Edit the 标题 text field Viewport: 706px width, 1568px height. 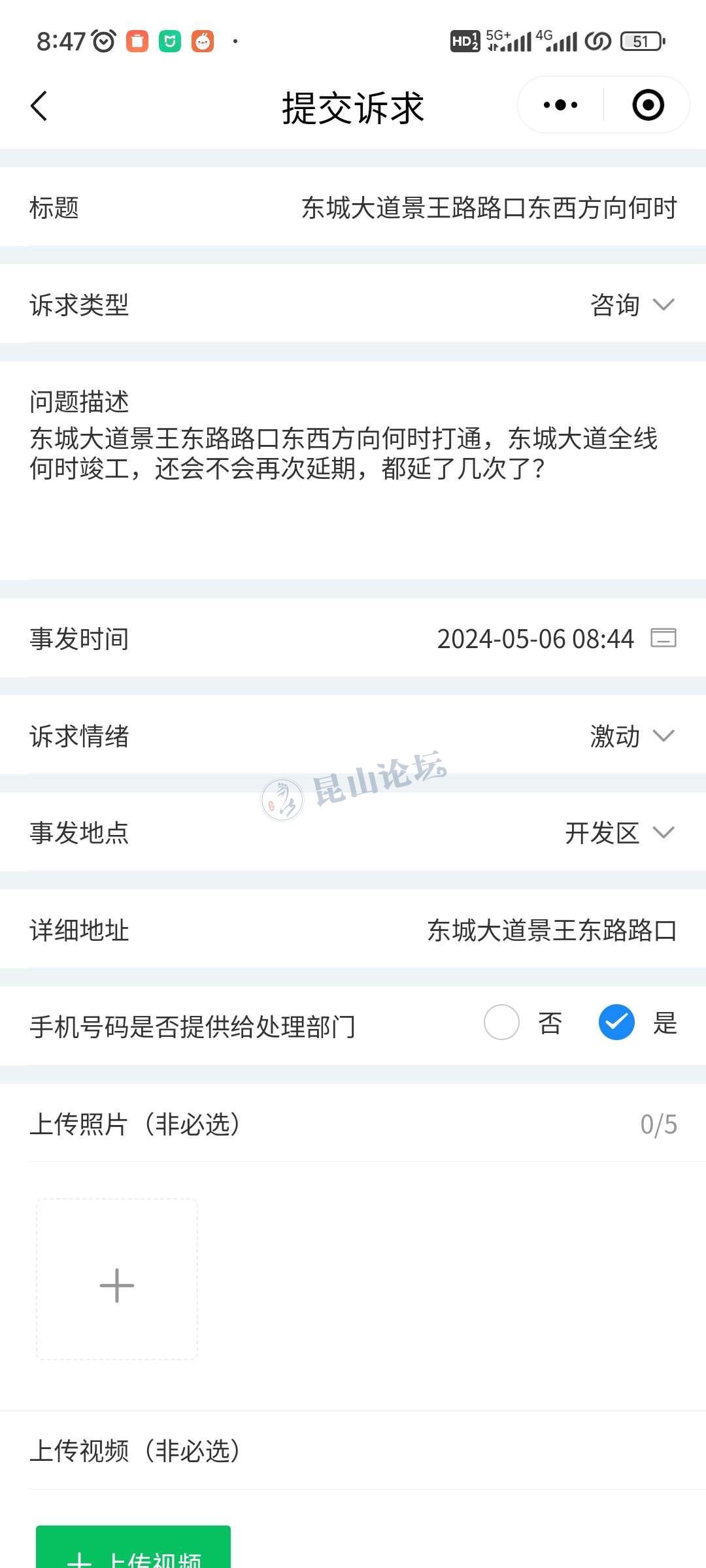(488, 208)
